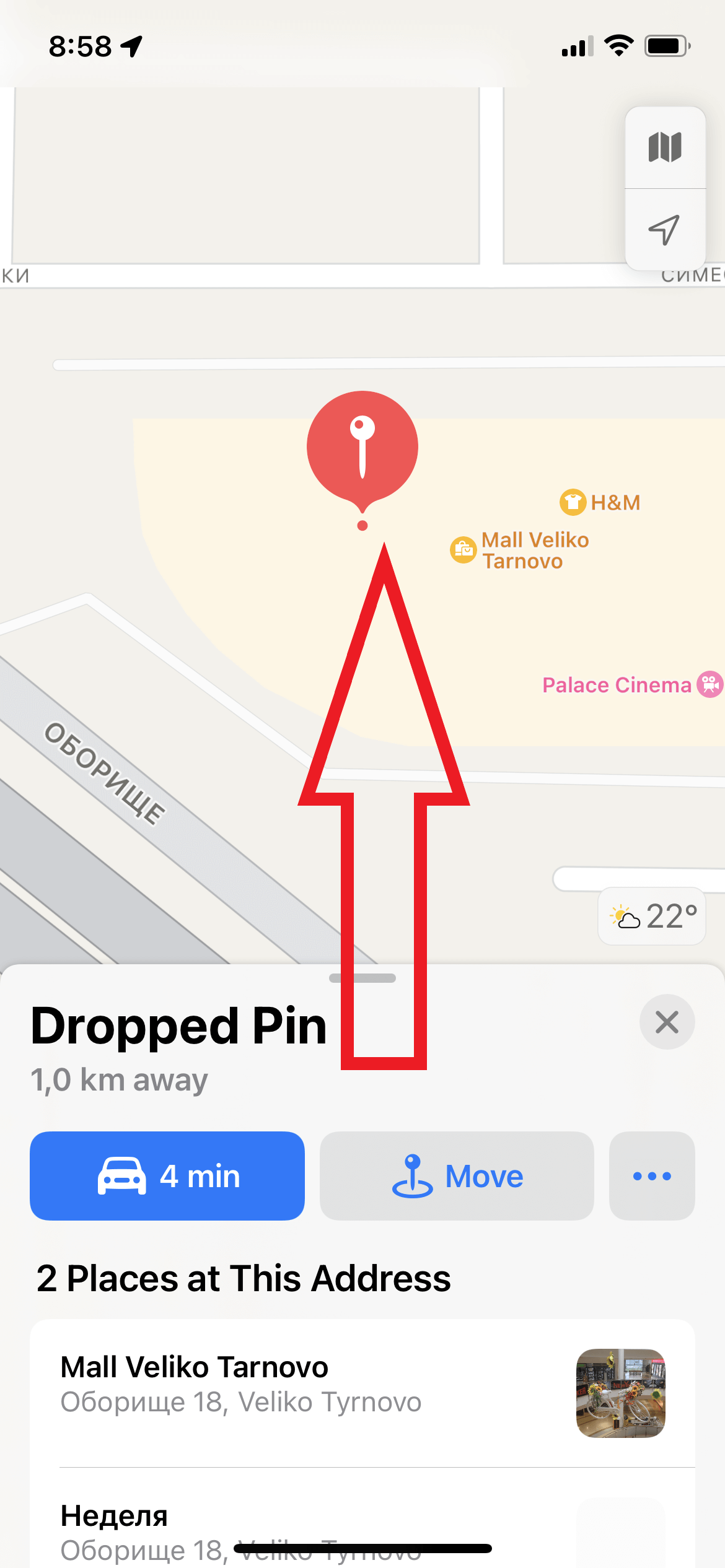
Task: Open the more options ellipsis menu
Action: click(x=652, y=1175)
